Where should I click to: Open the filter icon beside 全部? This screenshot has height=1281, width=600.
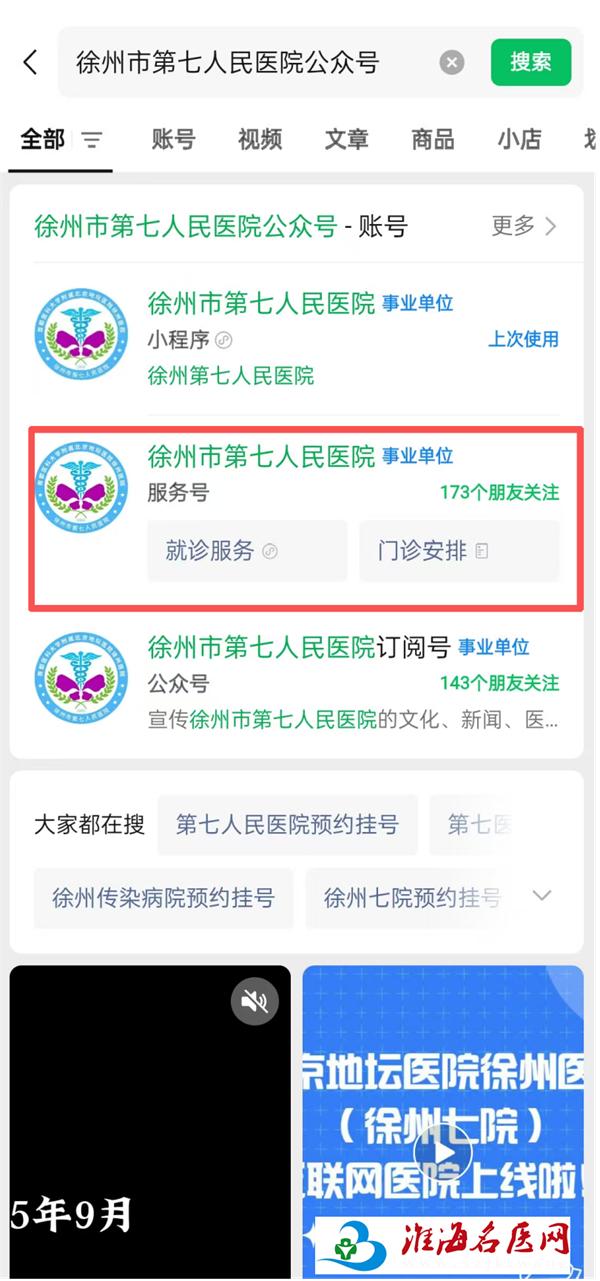tap(92, 140)
